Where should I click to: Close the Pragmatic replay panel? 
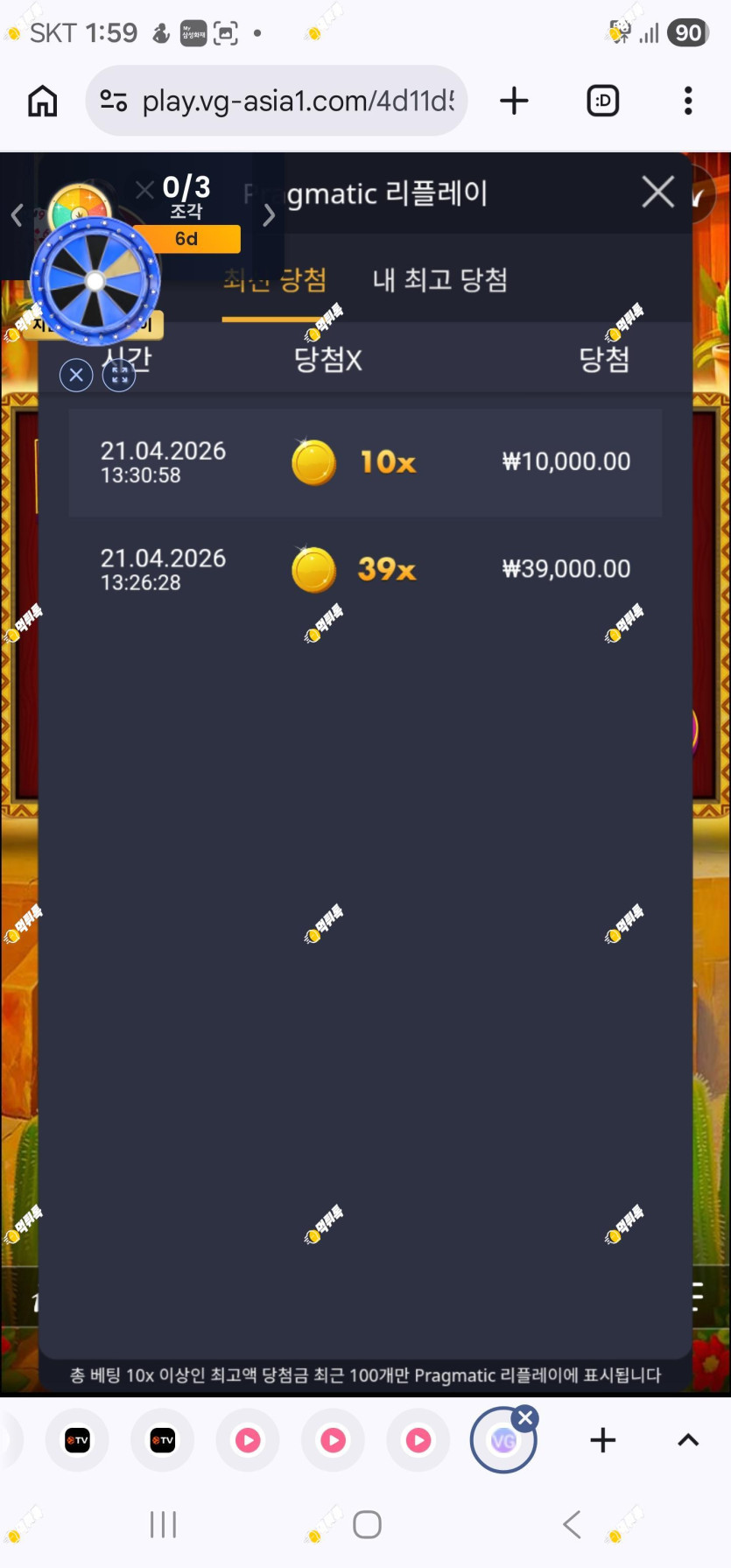[657, 192]
